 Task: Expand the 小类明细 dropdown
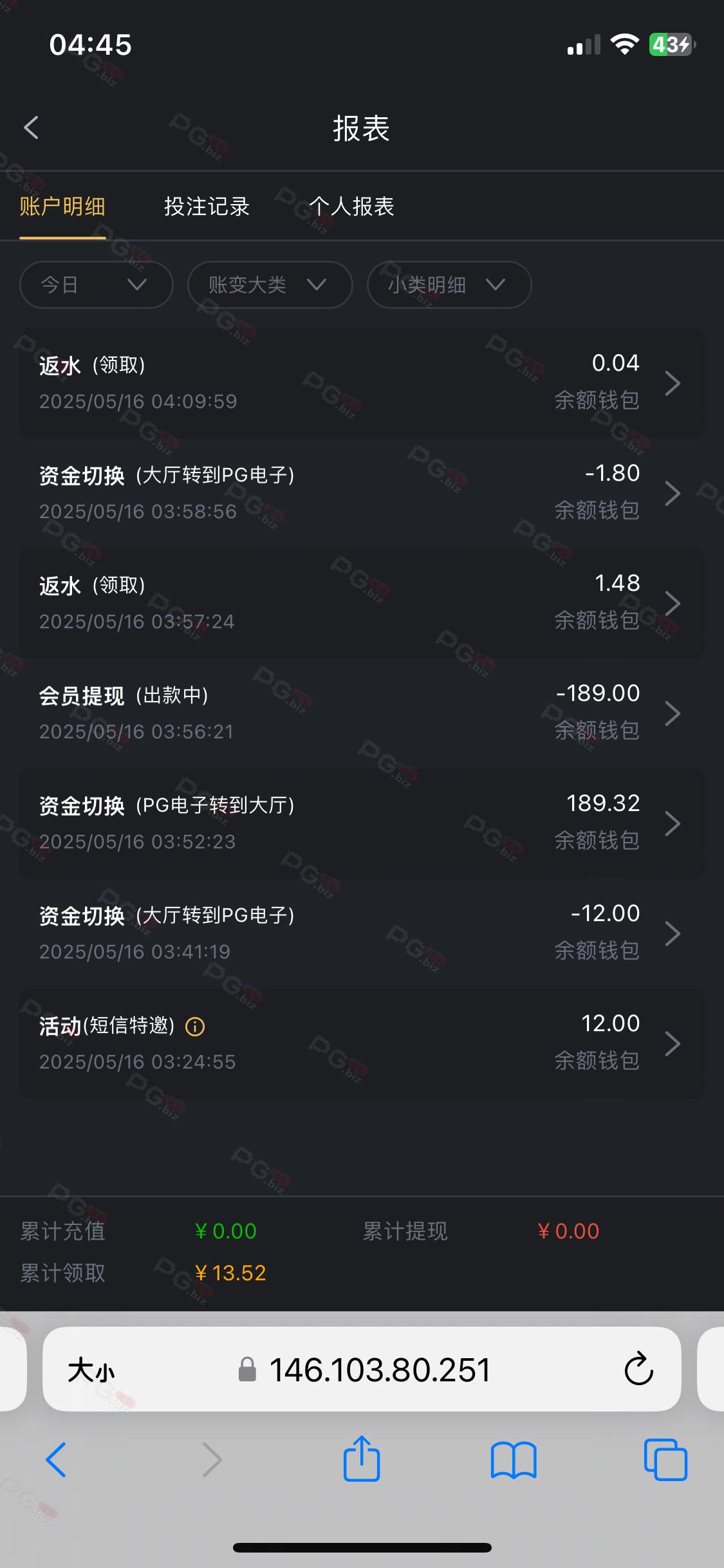[x=449, y=285]
